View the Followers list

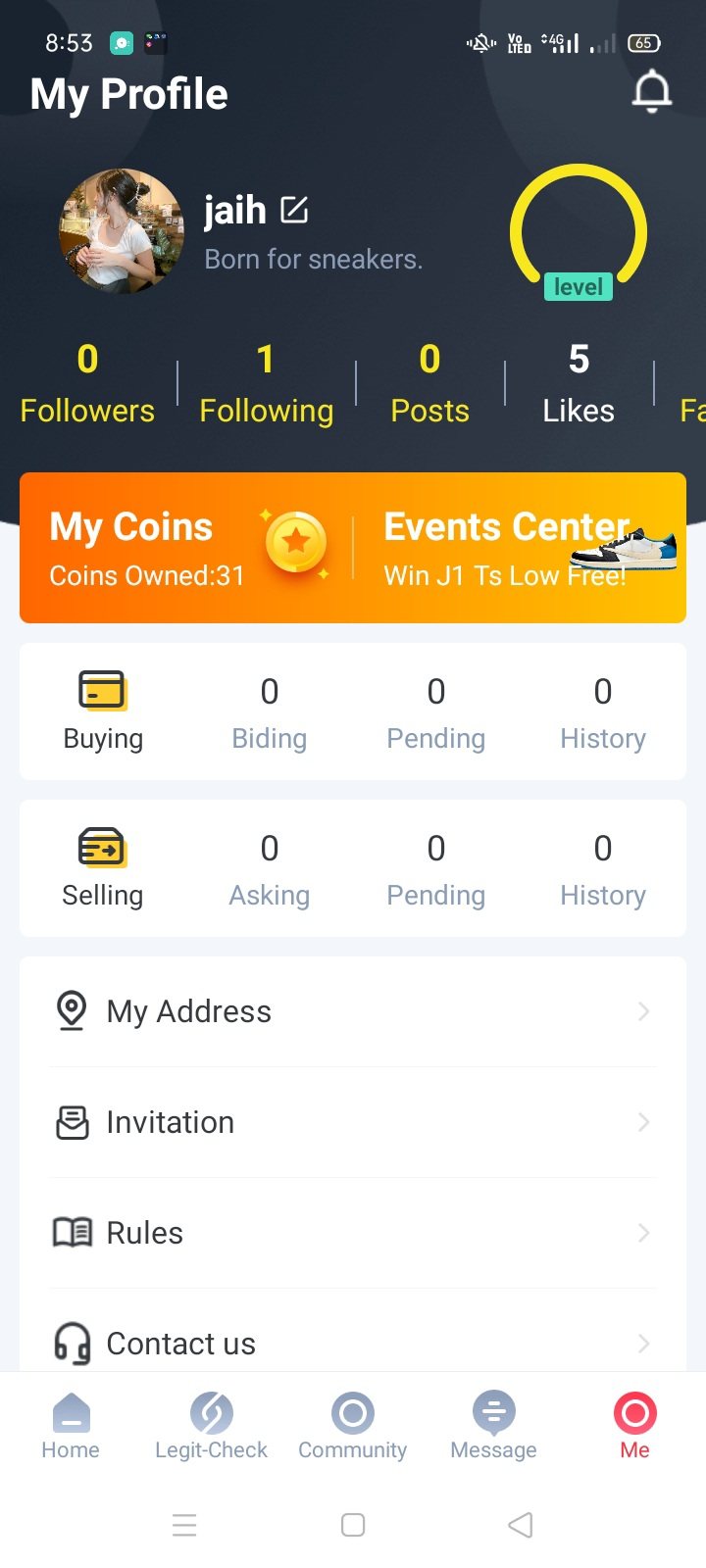point(87,383)
